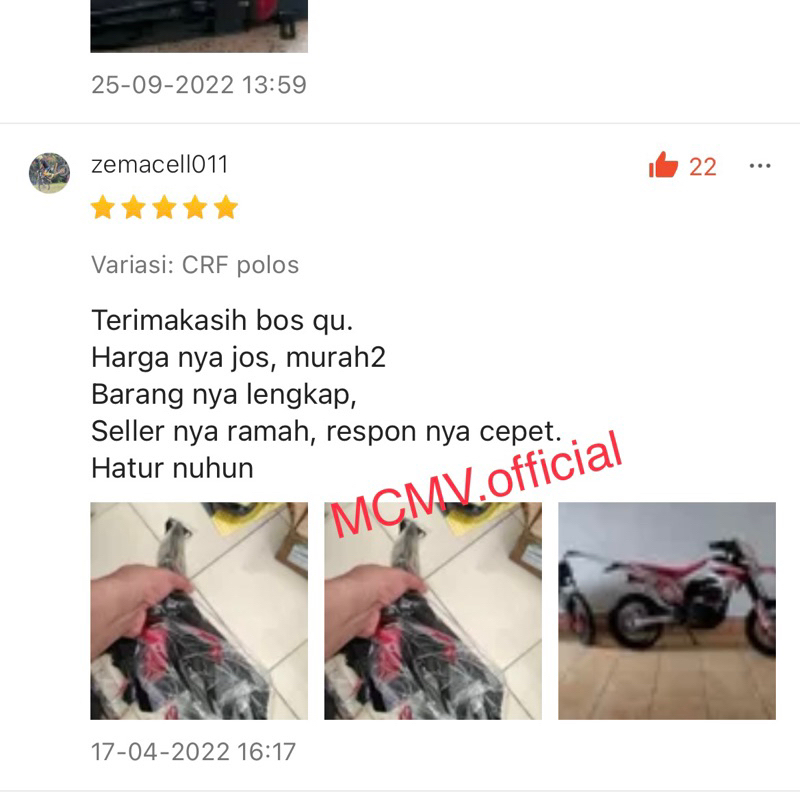
Task: Open second review photo under the watermark
Action: tap(432, 610)
